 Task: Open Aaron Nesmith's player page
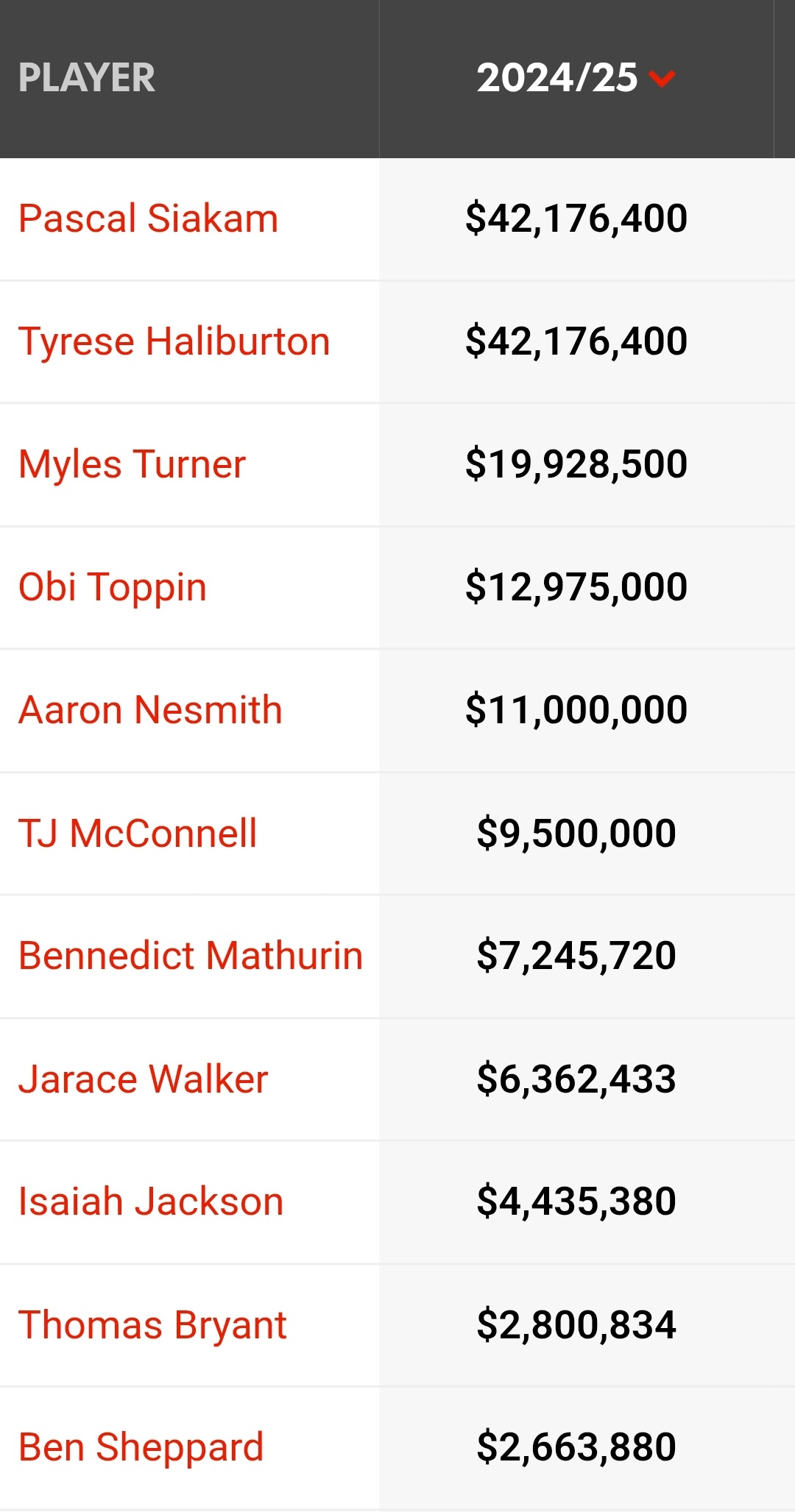click(x=151, y=710)
